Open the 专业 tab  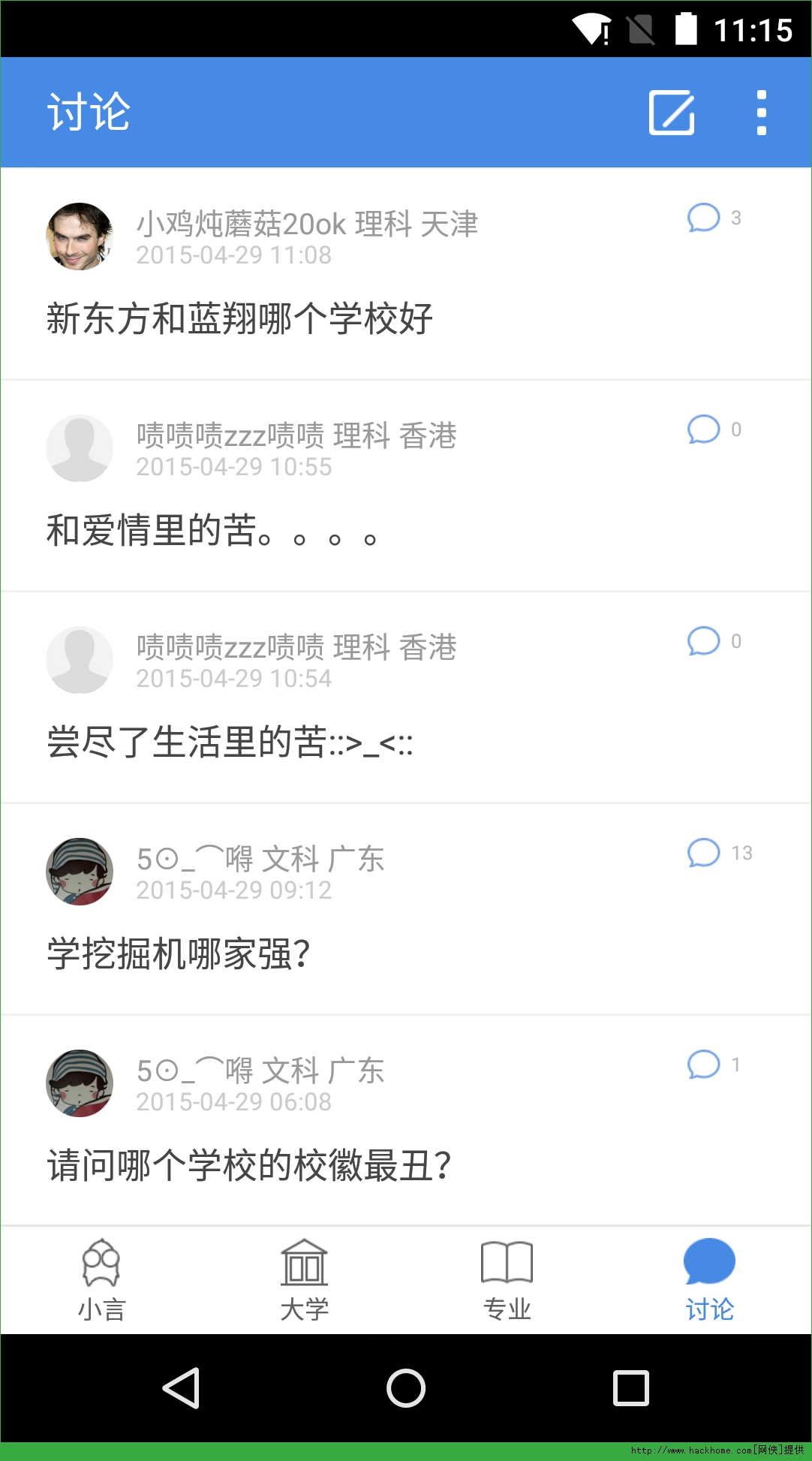pos(507,1280)
